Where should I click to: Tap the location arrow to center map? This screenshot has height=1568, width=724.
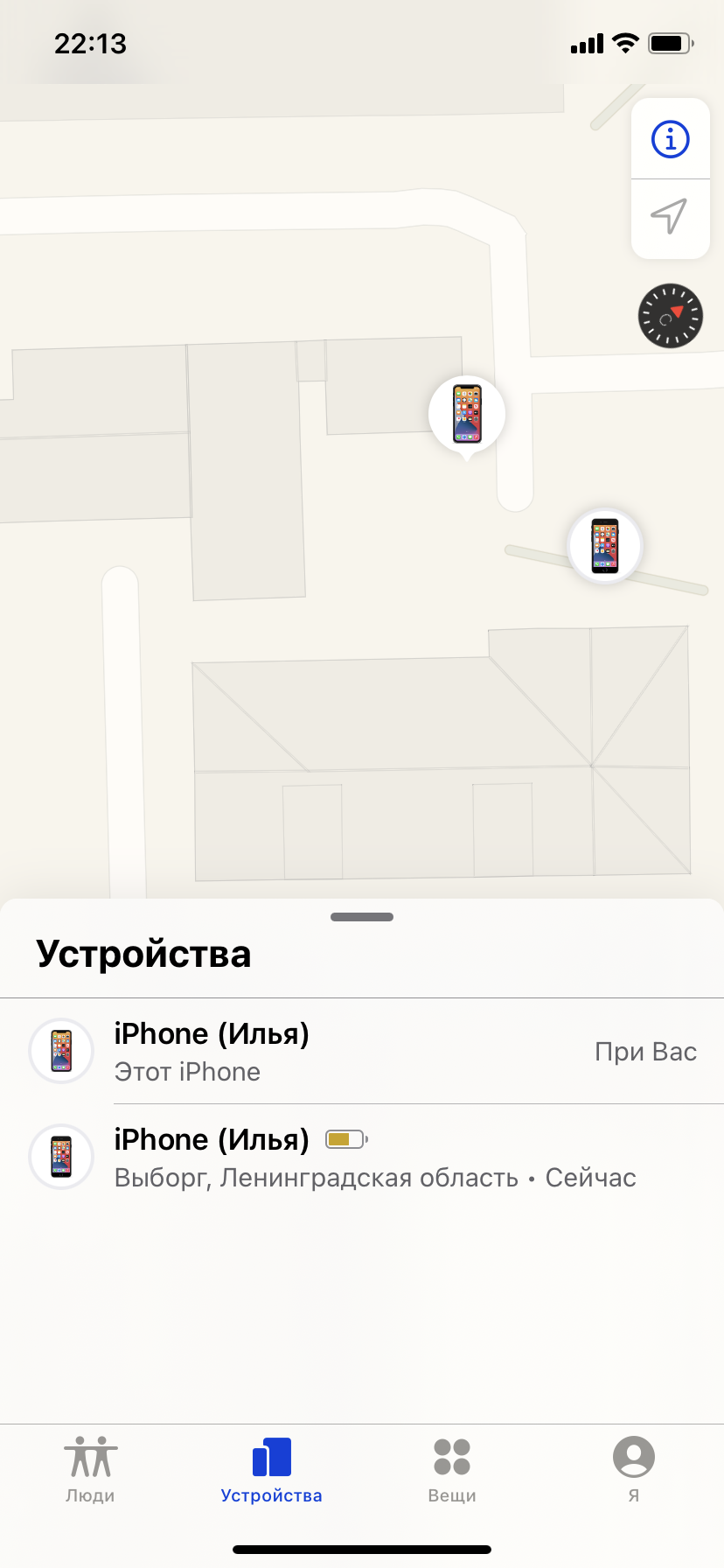click(x=670, y=216)
